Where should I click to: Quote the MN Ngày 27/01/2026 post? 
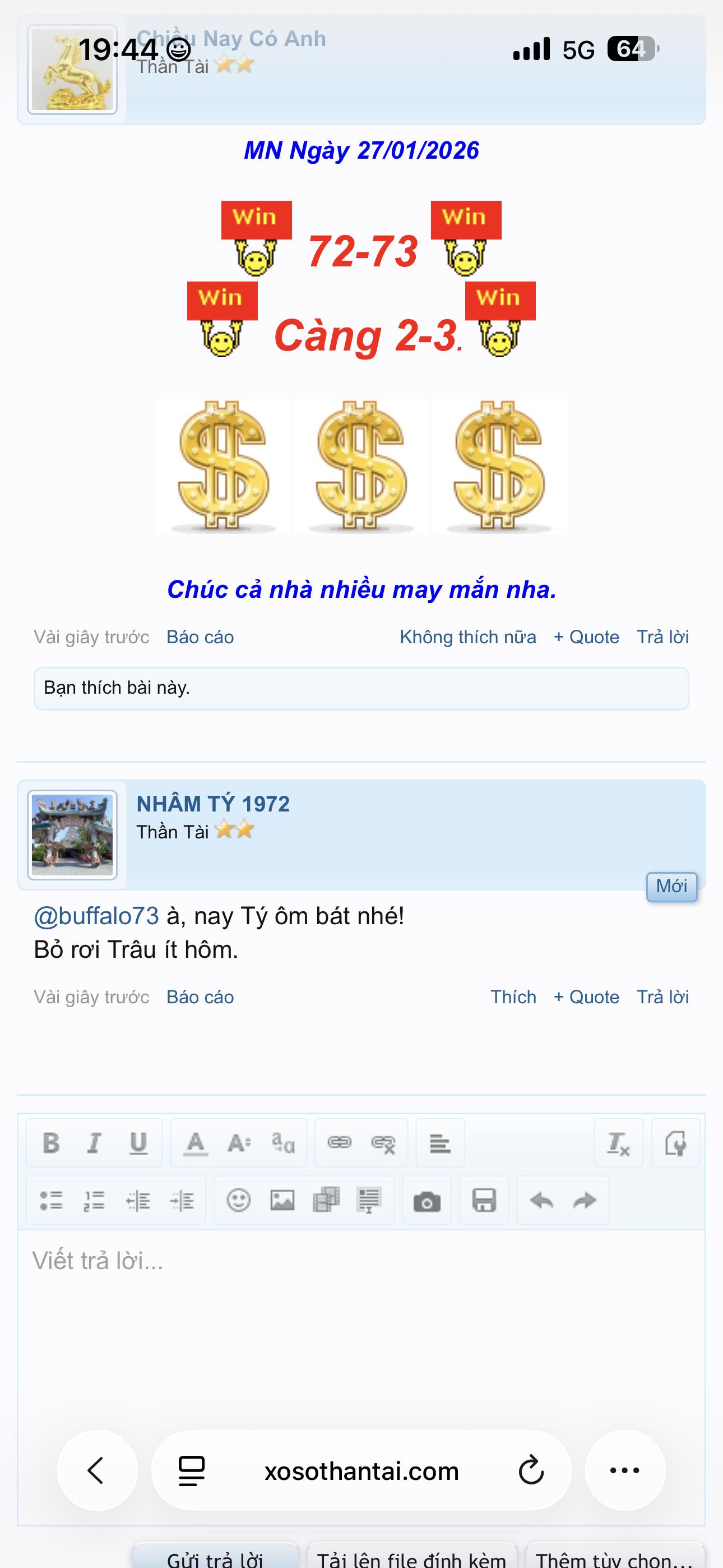pyautogui.click(x=586, y=637)
